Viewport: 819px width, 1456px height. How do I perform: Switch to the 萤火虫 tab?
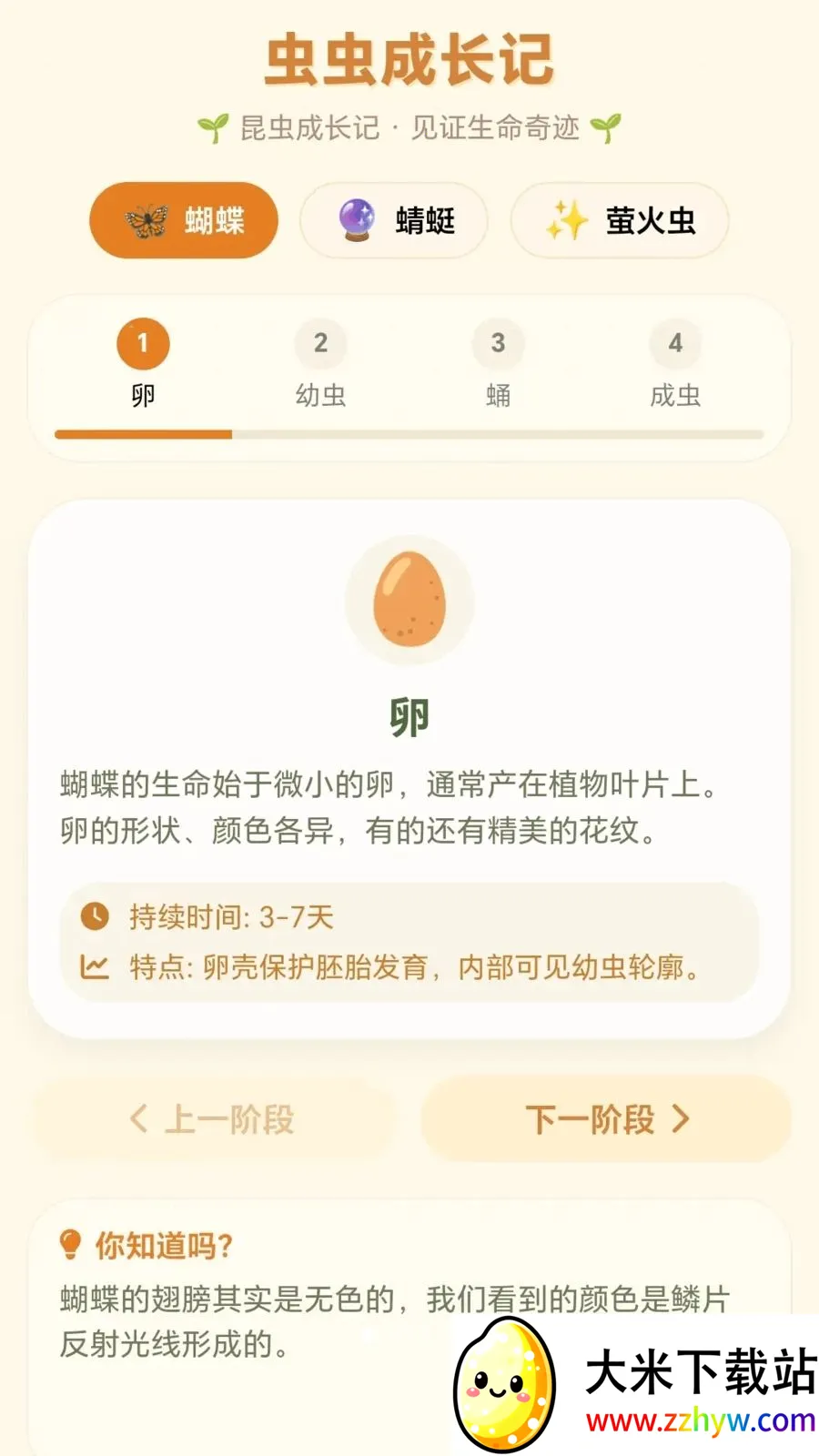(620, 219)
